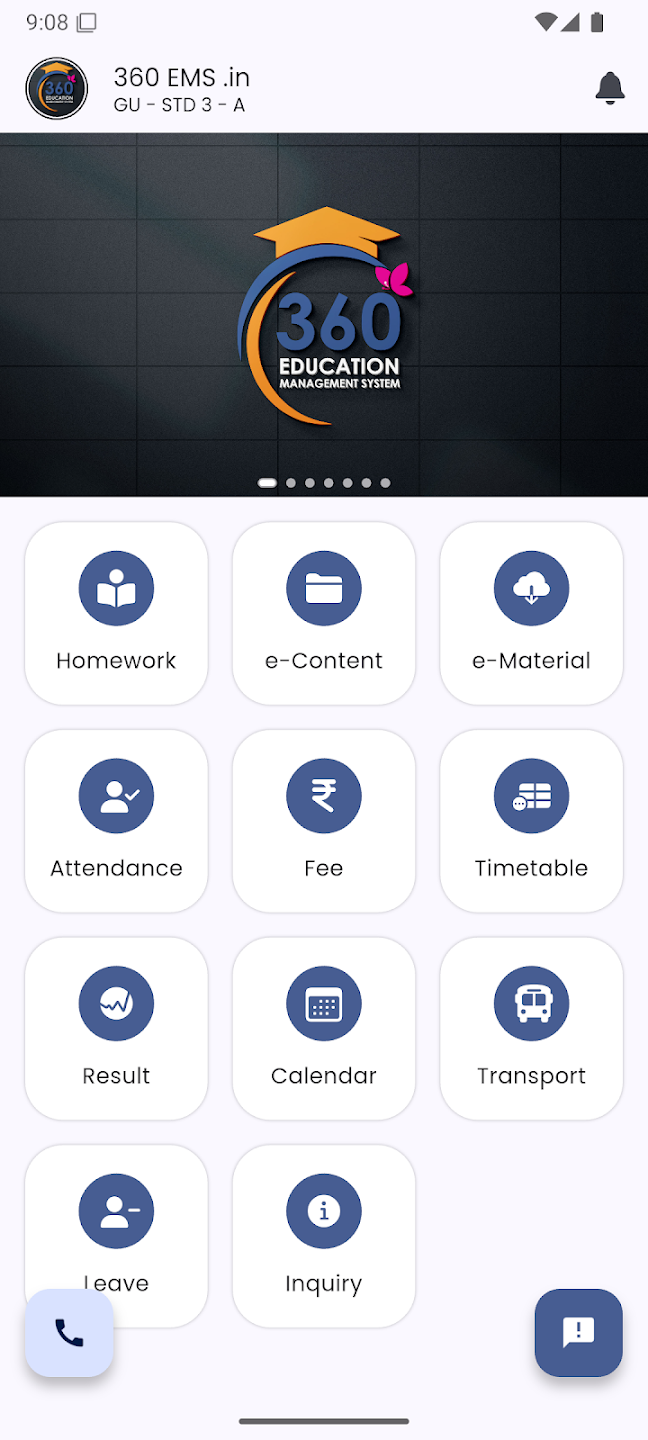This screenshot has width=648, height=1440.
Task: Open the Homework section
Action: (116, 613)
